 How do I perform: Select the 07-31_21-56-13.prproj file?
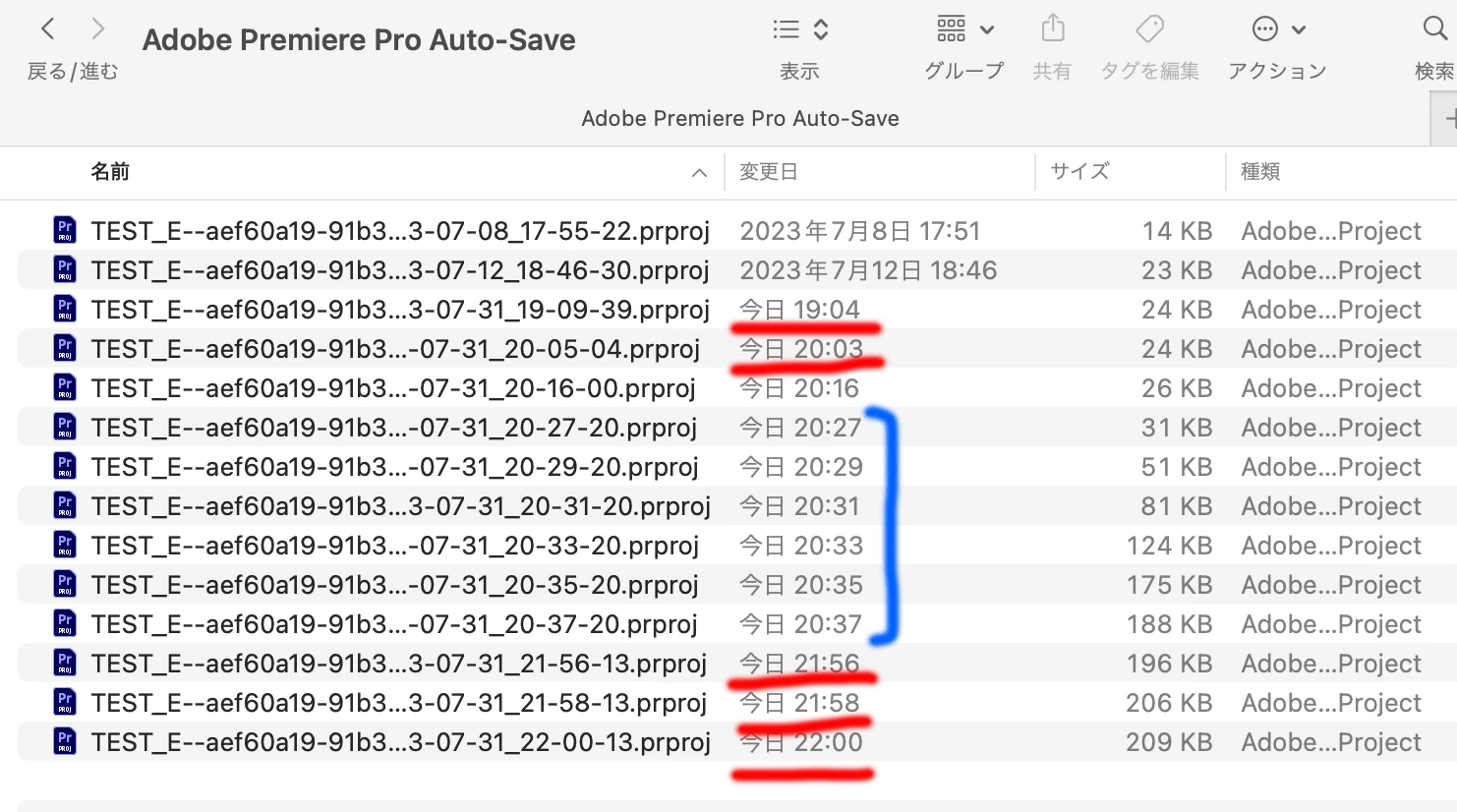398,664
